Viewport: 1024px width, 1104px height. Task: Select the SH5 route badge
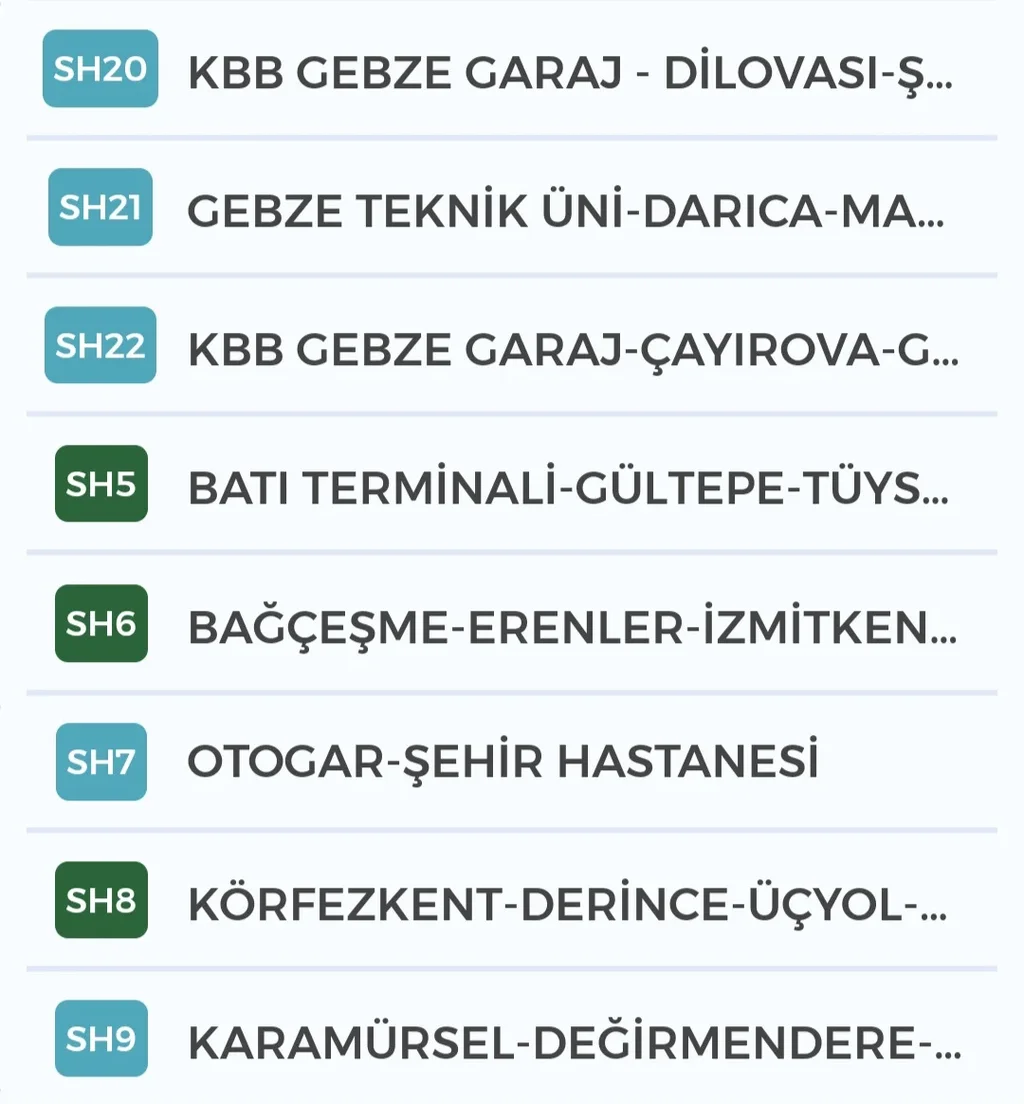coord(99,486)
